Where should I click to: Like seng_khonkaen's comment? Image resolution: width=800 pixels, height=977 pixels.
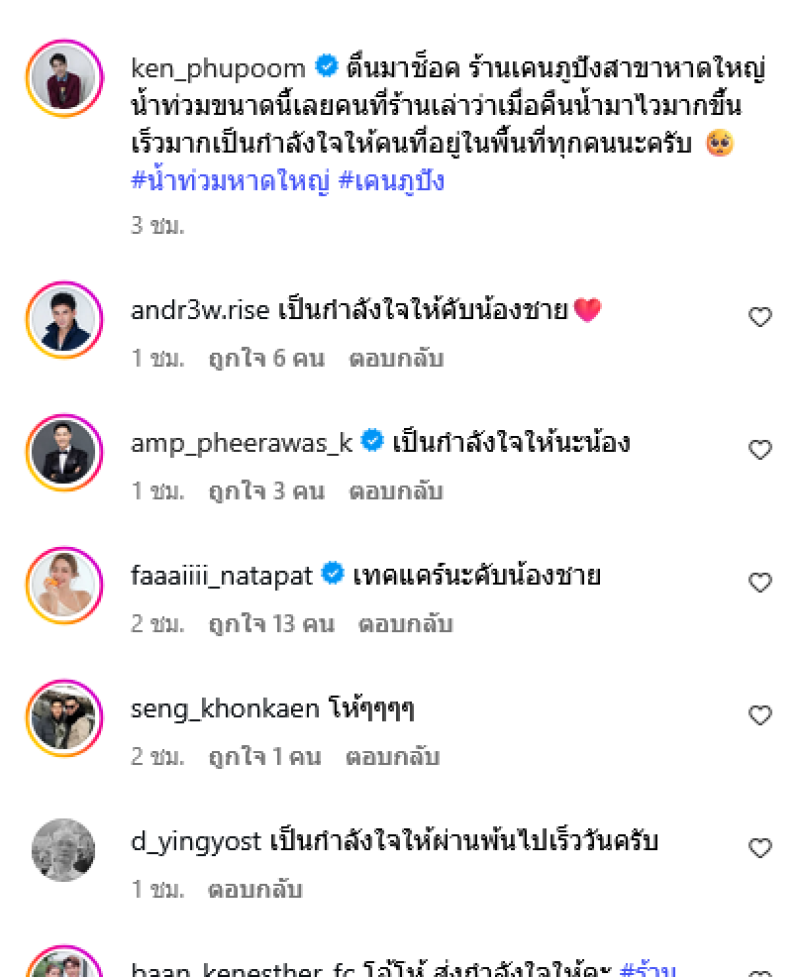point(760,715)
